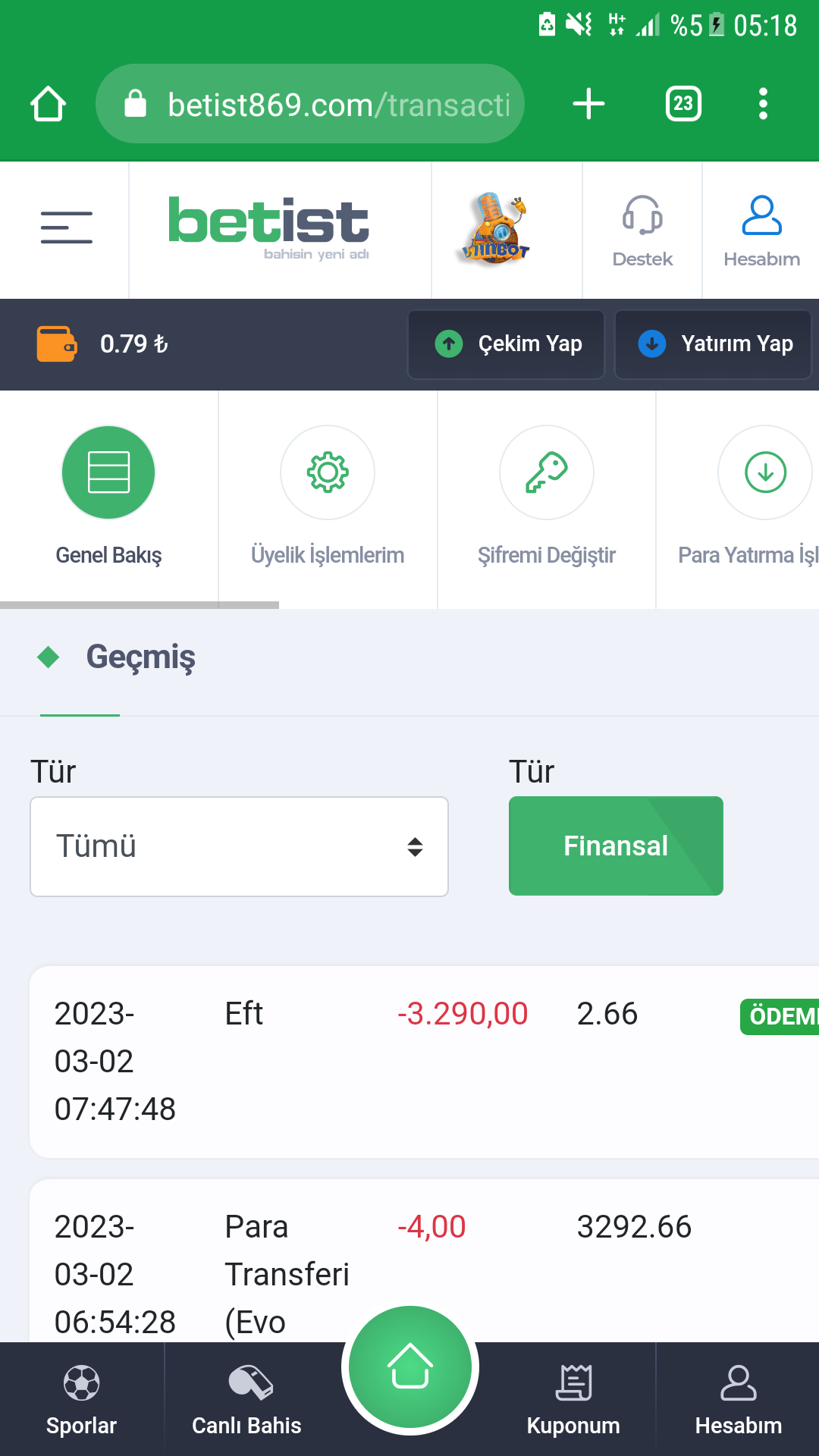Go to Sporlar in bottom navigation
This screenshot has height=1456, width=819.
[81, 1400]
